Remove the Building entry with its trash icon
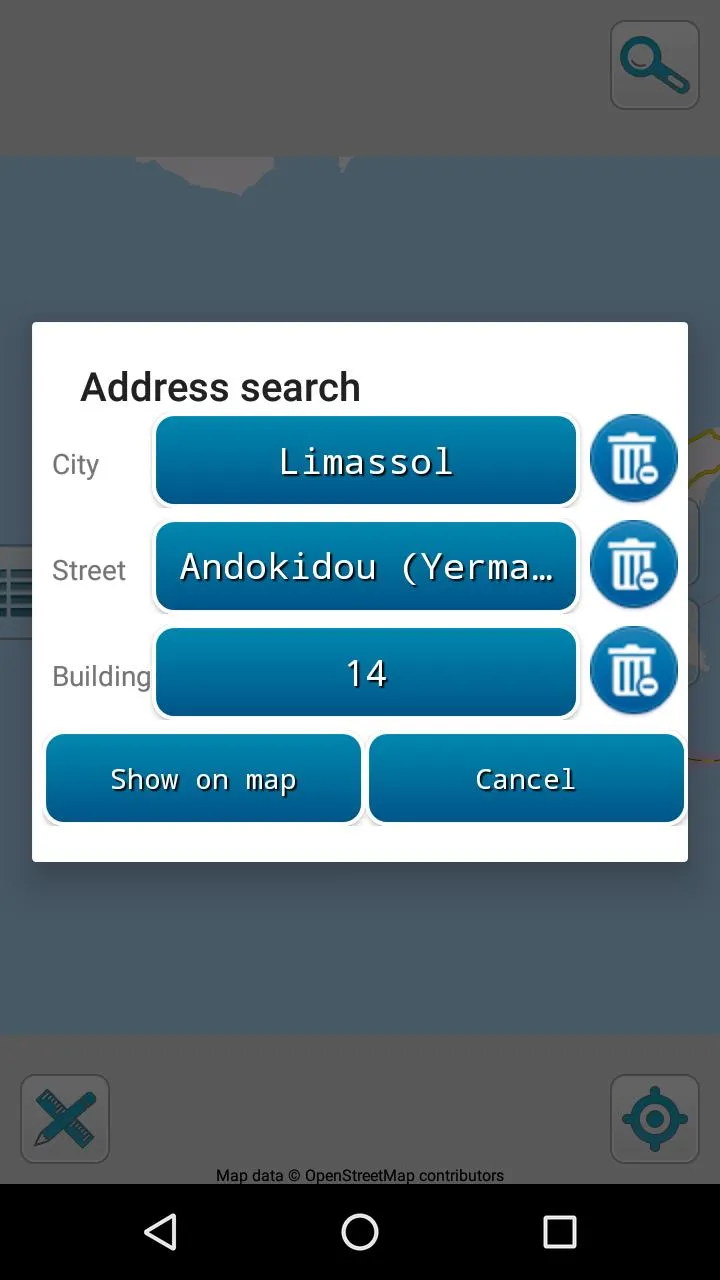720x1280 pixels. [634, 671]
